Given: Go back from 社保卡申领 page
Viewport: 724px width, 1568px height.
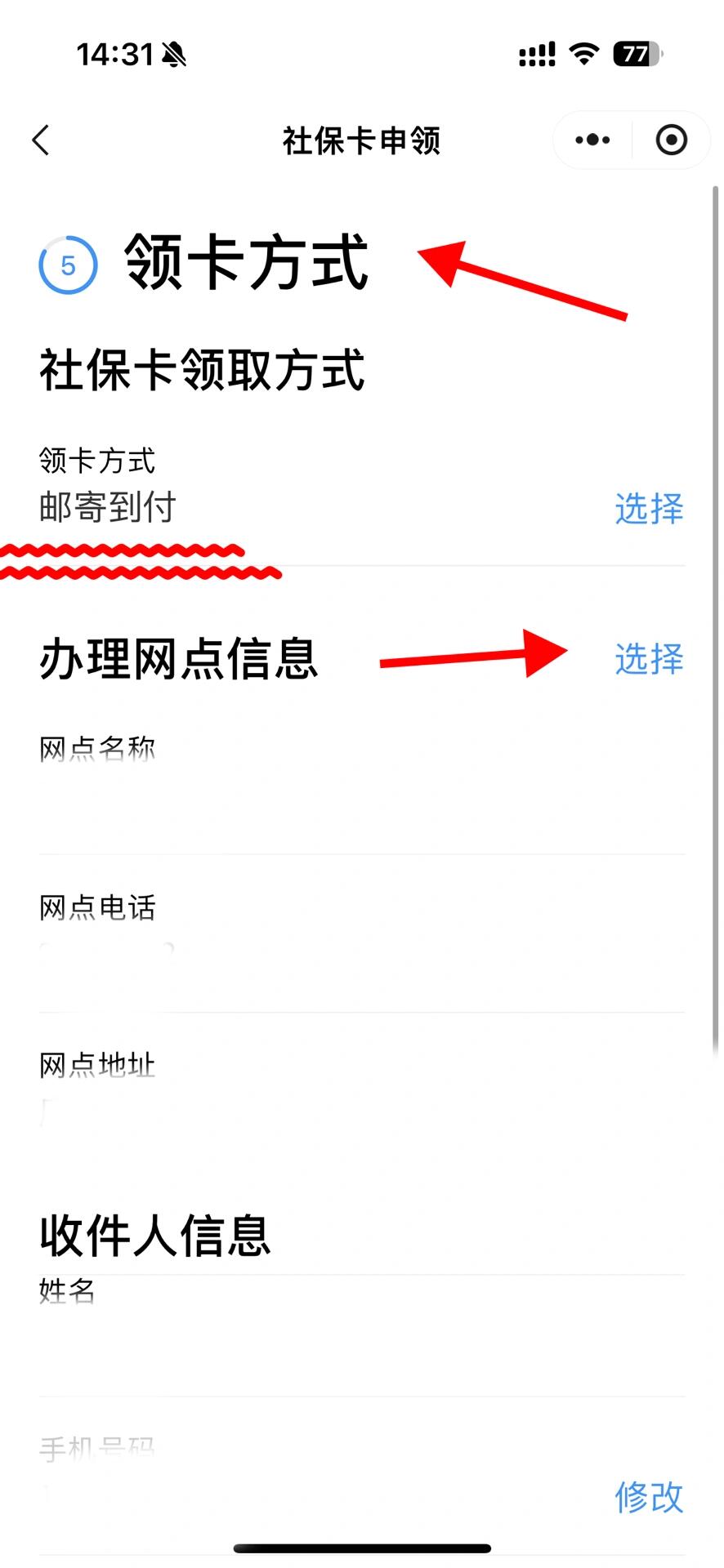Looking at the screenshot, I should (41, 140).
